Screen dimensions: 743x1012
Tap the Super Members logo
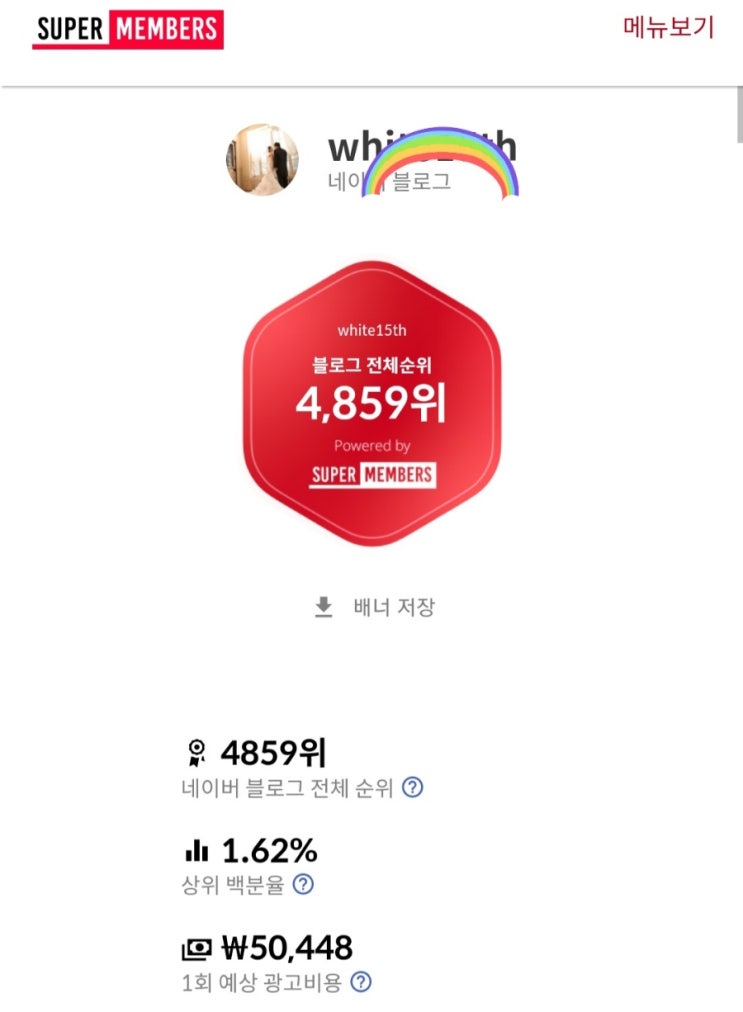coord(127,30)
